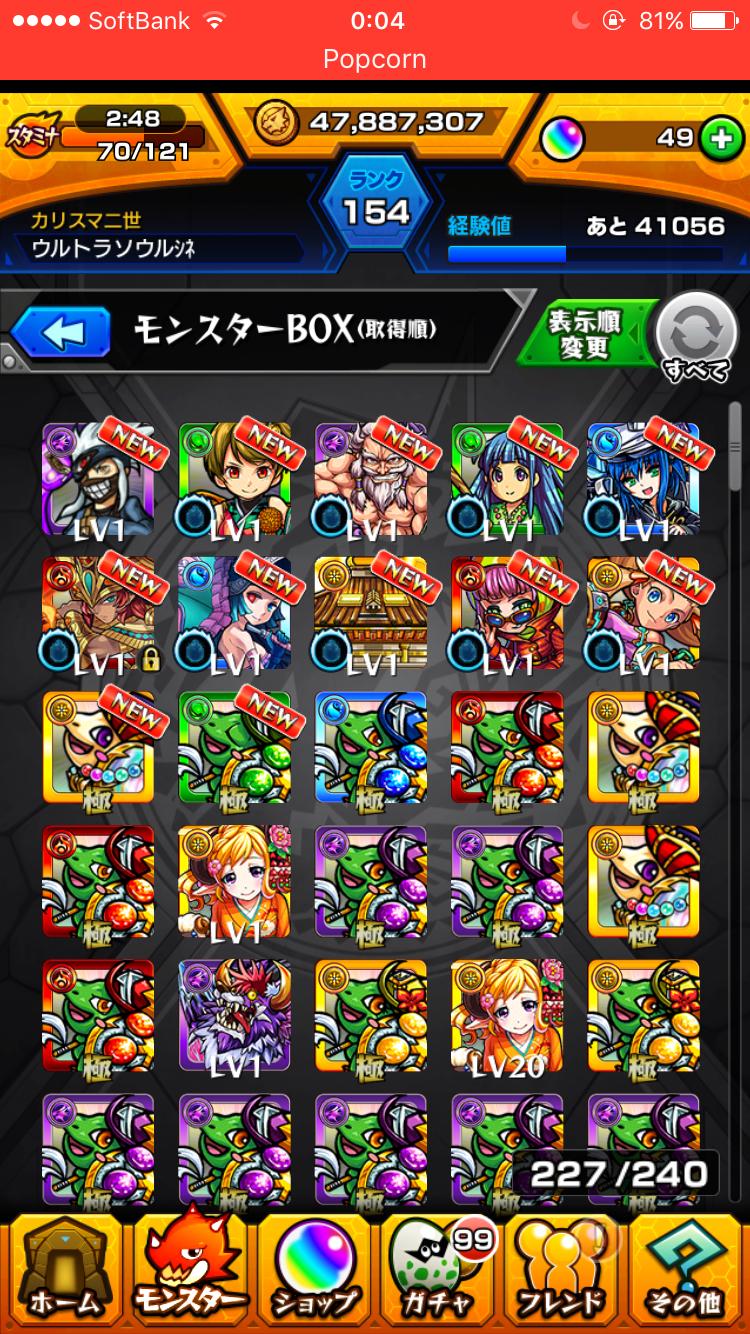Image resolution: width=750 pixels, height=1334 pixels.
Task: Select the masked ninja monster tile
Action: tap(98, 480)
